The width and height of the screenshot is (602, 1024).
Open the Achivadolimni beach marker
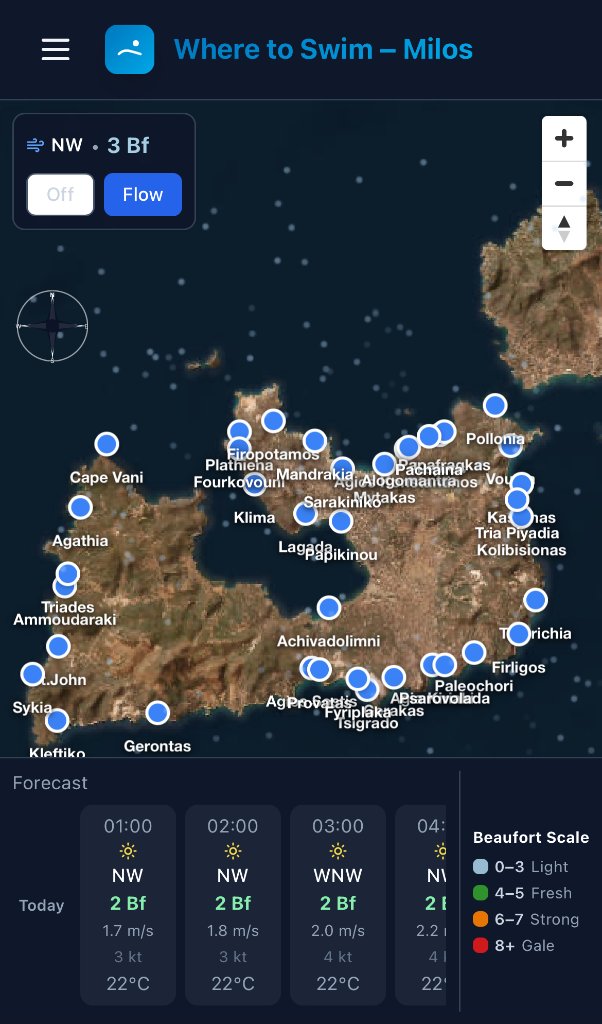click(x=328, y=607)
